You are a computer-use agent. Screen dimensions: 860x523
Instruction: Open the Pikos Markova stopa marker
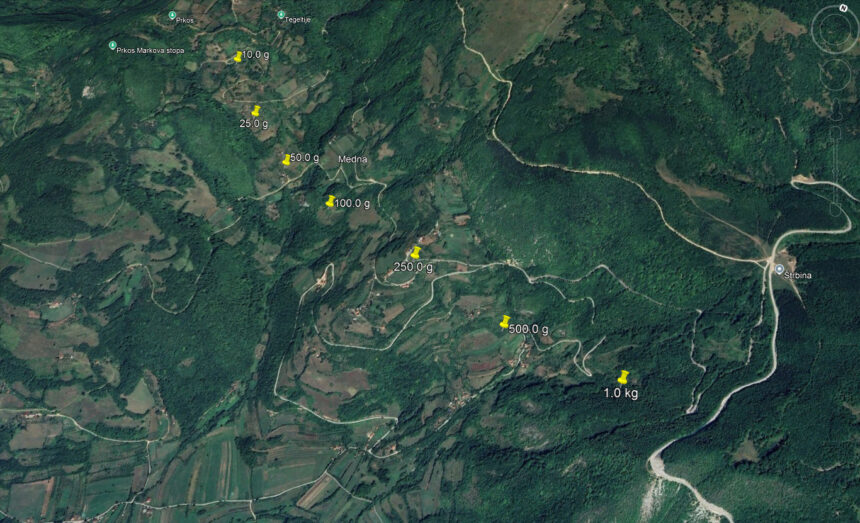point(112,46)
